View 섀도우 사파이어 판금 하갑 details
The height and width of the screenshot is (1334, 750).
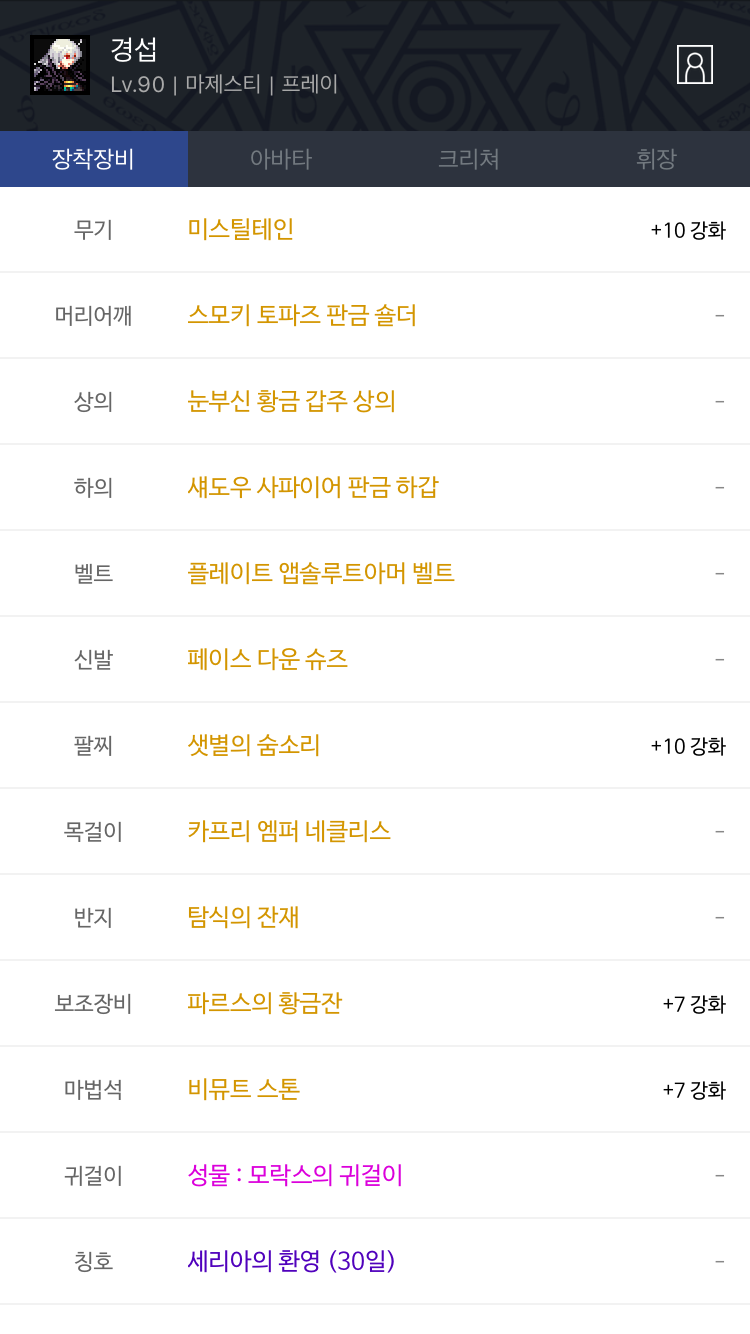point(313,487)
